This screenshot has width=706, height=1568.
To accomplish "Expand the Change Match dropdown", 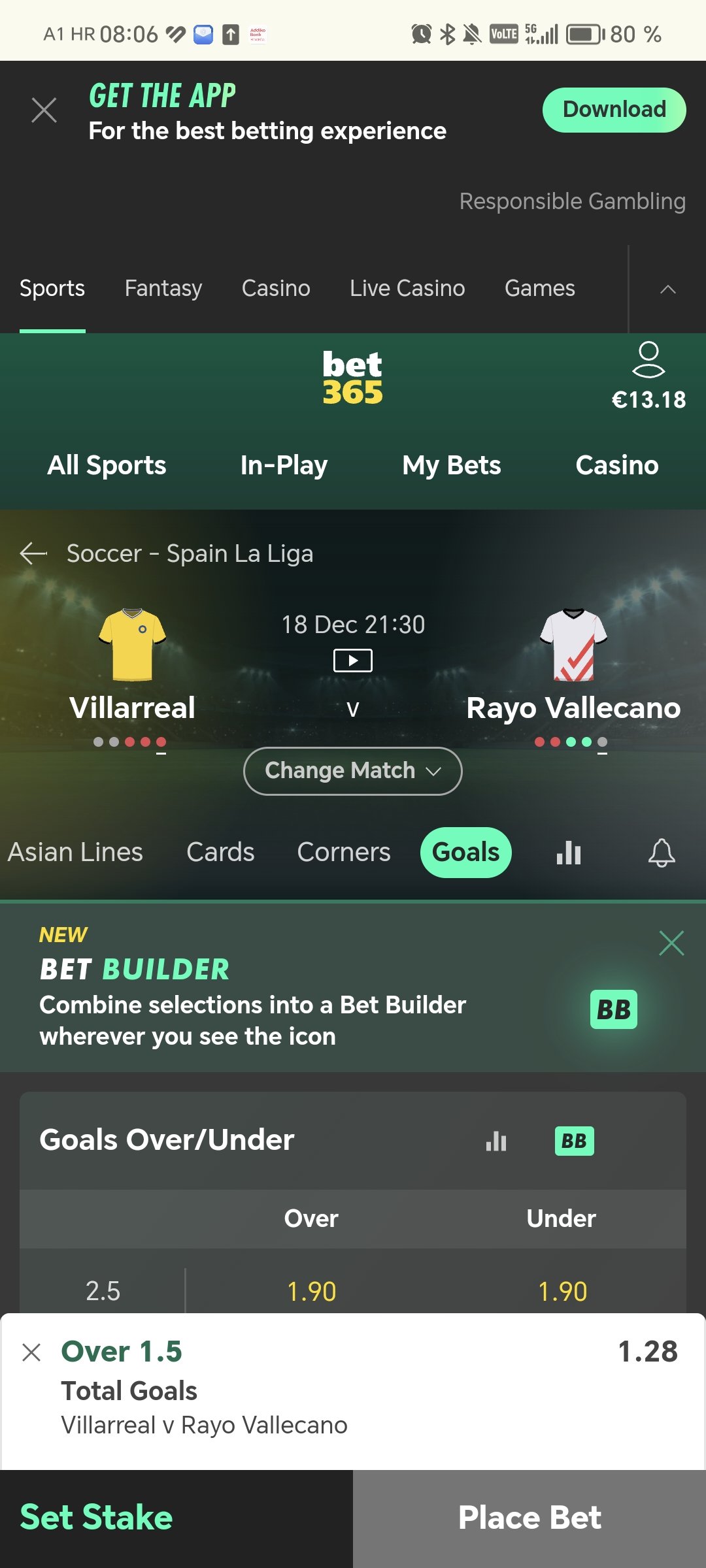I will (352, 771).
